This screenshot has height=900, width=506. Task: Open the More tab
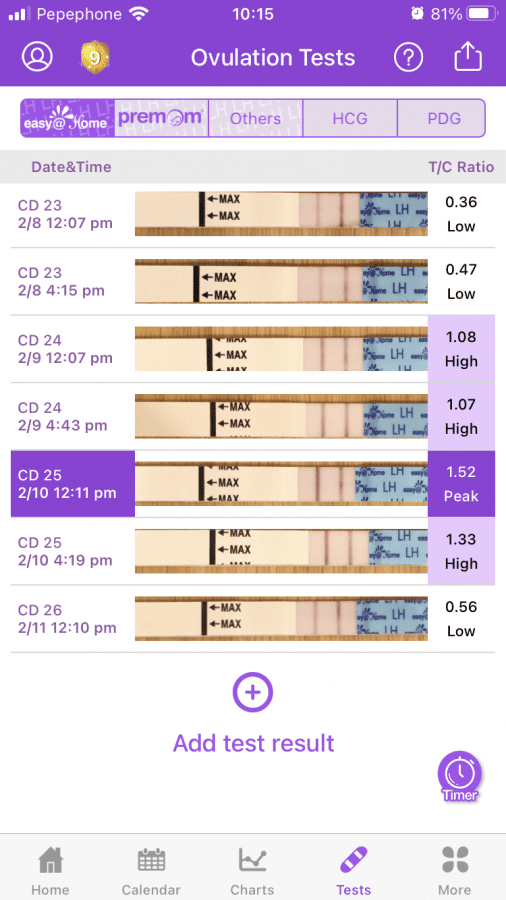click(x=454, y=870)
